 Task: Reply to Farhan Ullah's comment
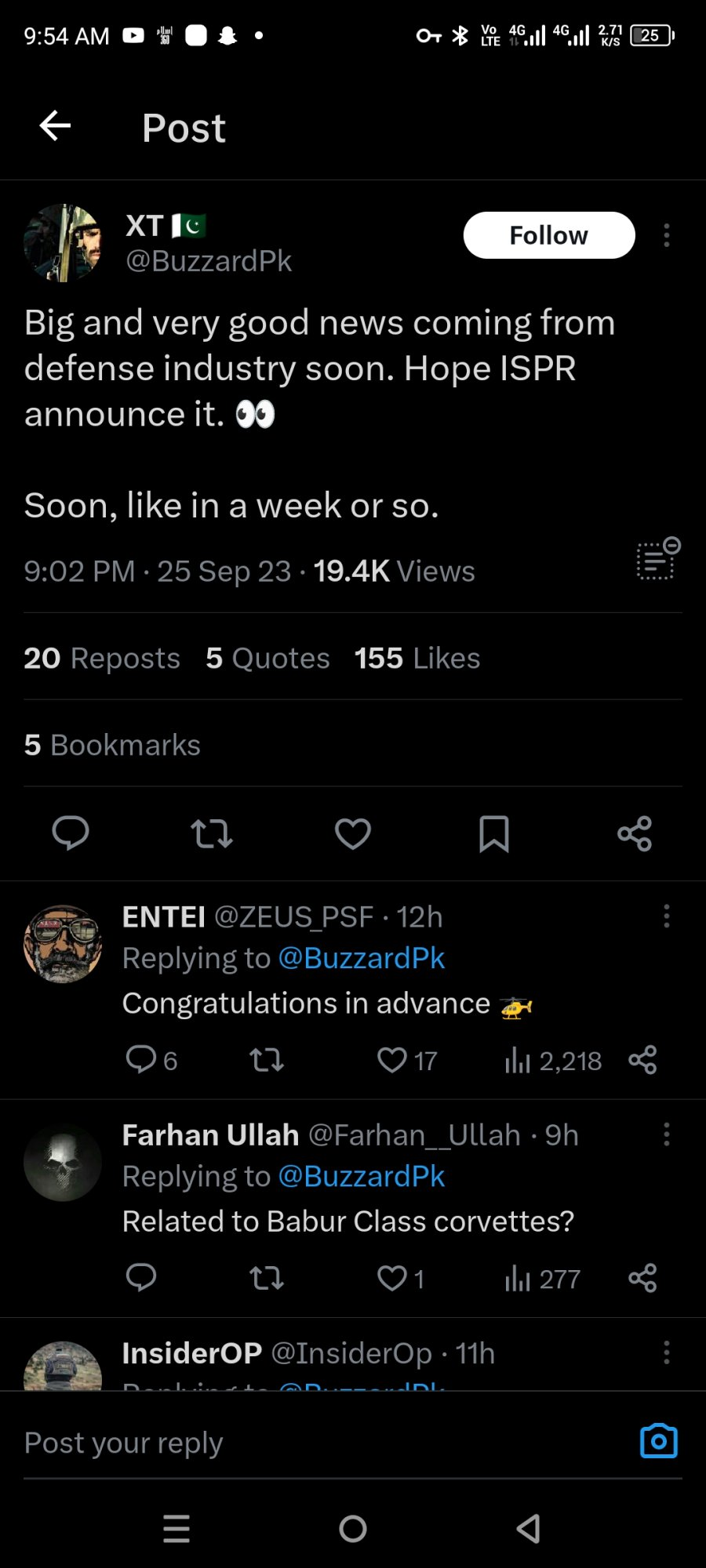[x=141, y=1278]
